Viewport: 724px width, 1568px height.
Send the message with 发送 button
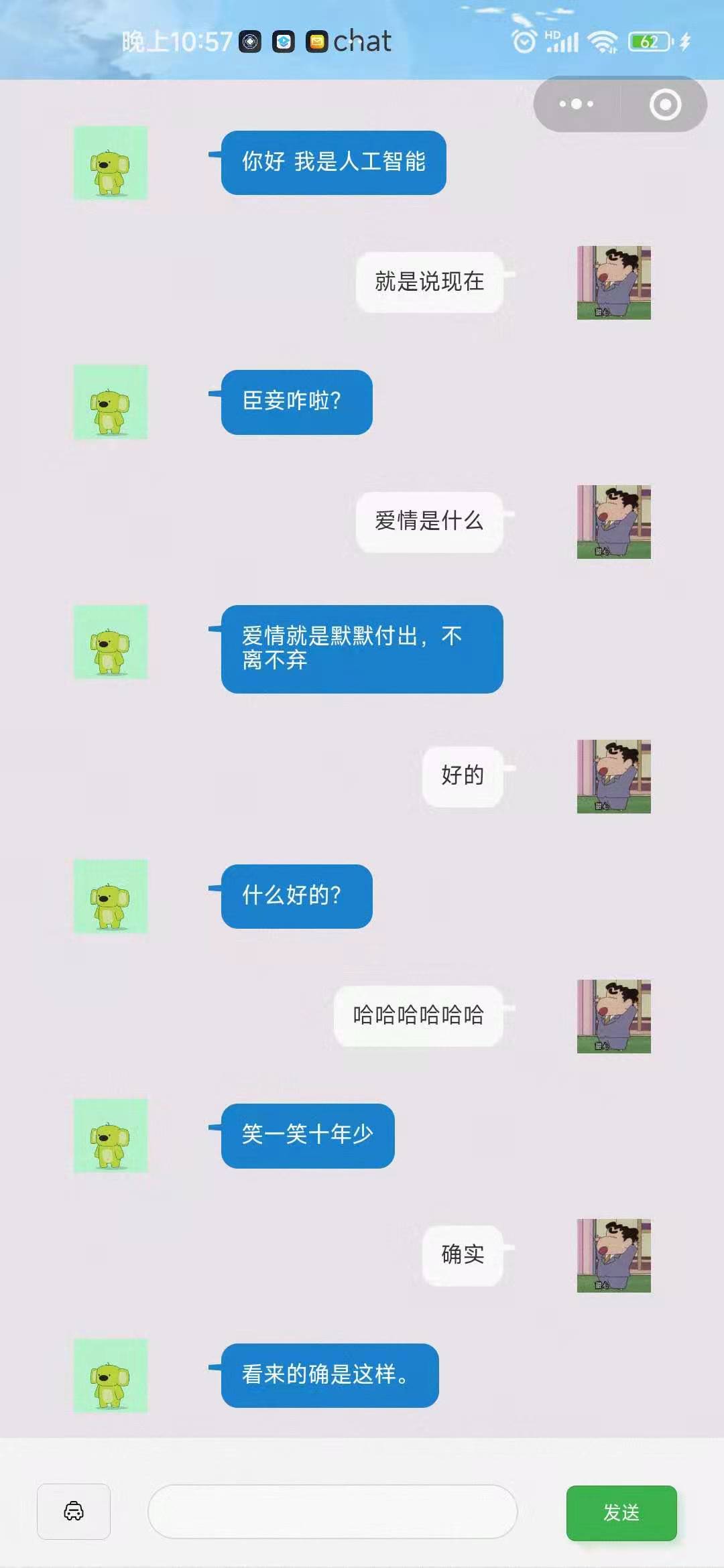coord(621,1512)
